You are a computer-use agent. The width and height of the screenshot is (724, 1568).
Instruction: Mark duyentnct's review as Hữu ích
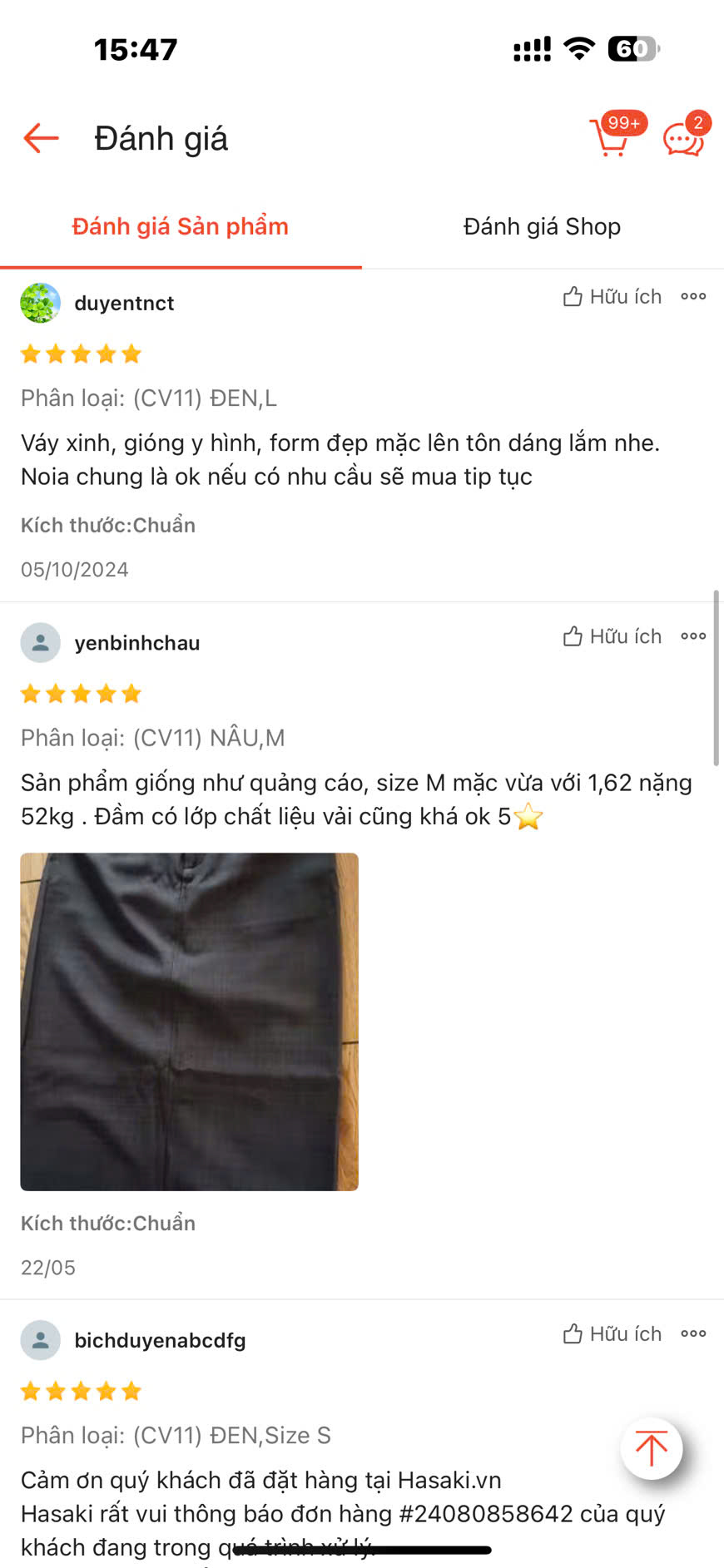point(612,297)
